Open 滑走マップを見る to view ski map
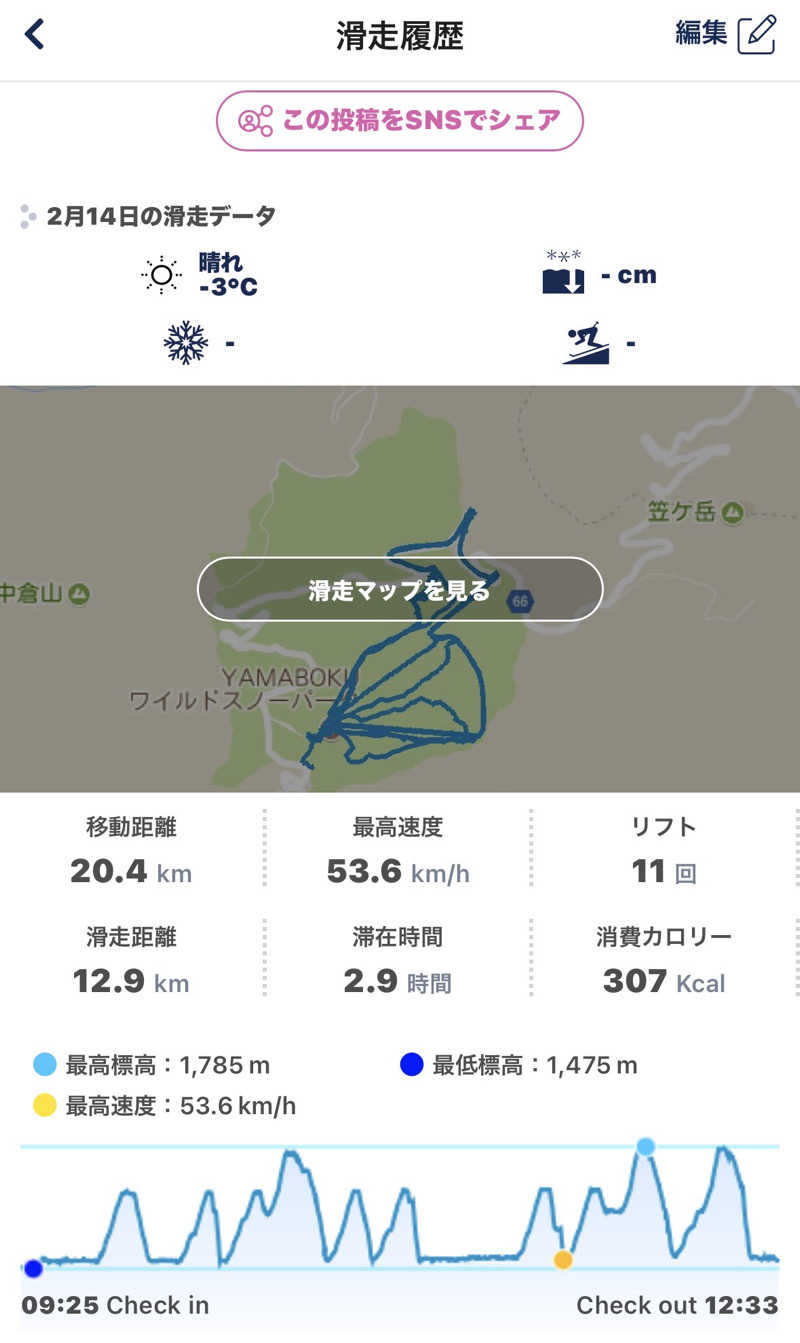This screenshot has width=800, height=1343. pos(400,590)
